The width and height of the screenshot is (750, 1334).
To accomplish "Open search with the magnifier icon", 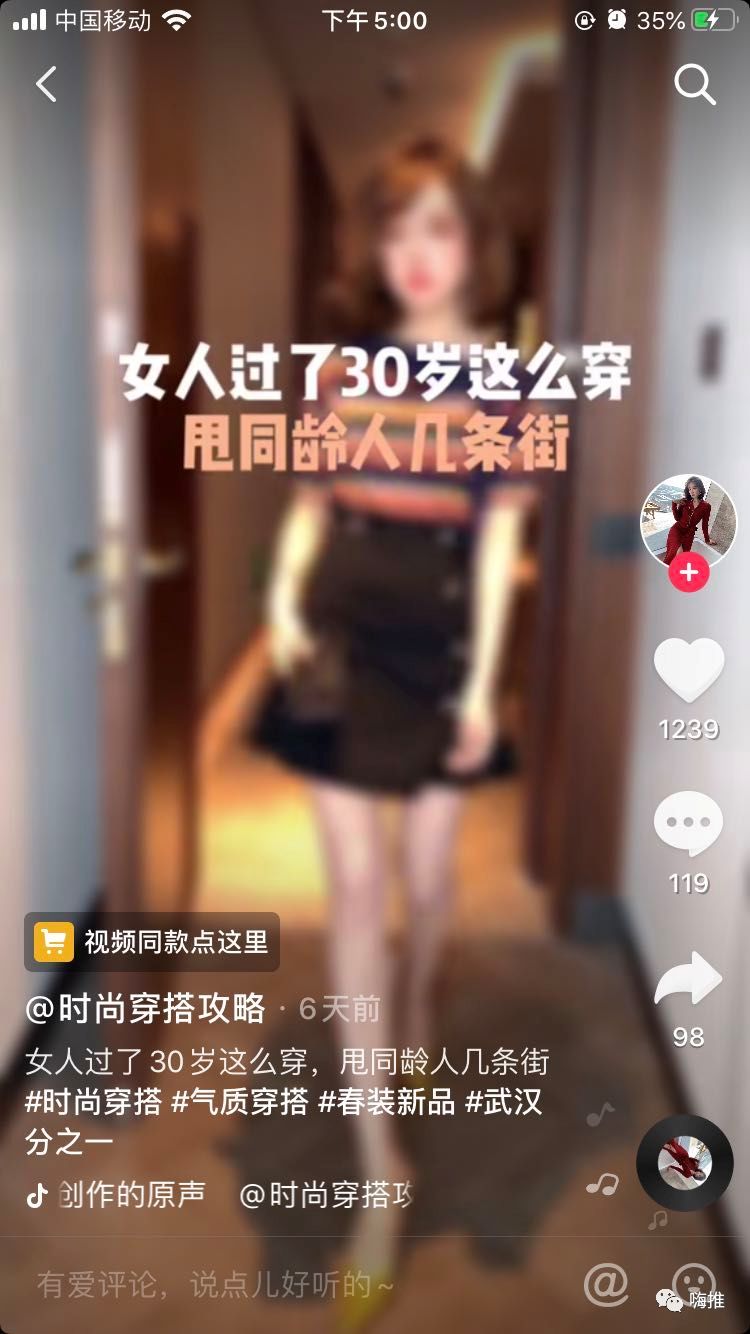I will [x=694, y=85].
